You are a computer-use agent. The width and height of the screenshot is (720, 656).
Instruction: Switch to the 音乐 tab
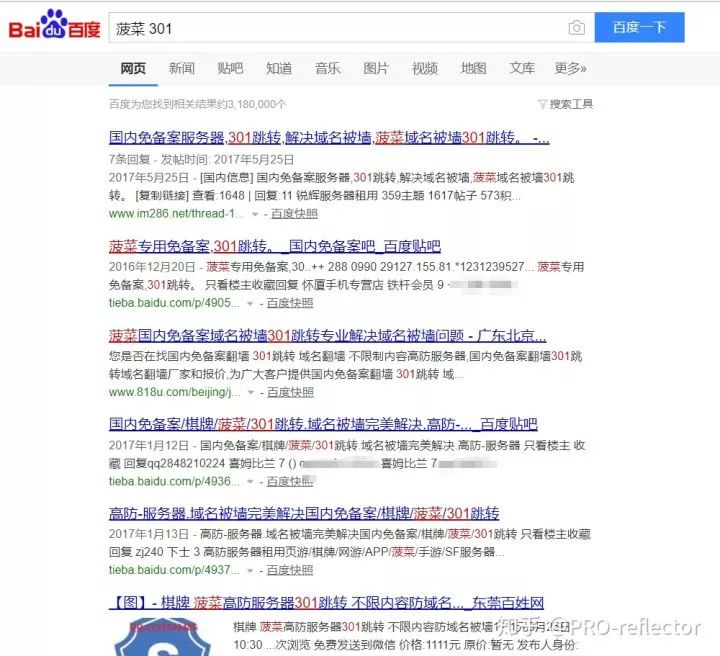coord(327,68)
